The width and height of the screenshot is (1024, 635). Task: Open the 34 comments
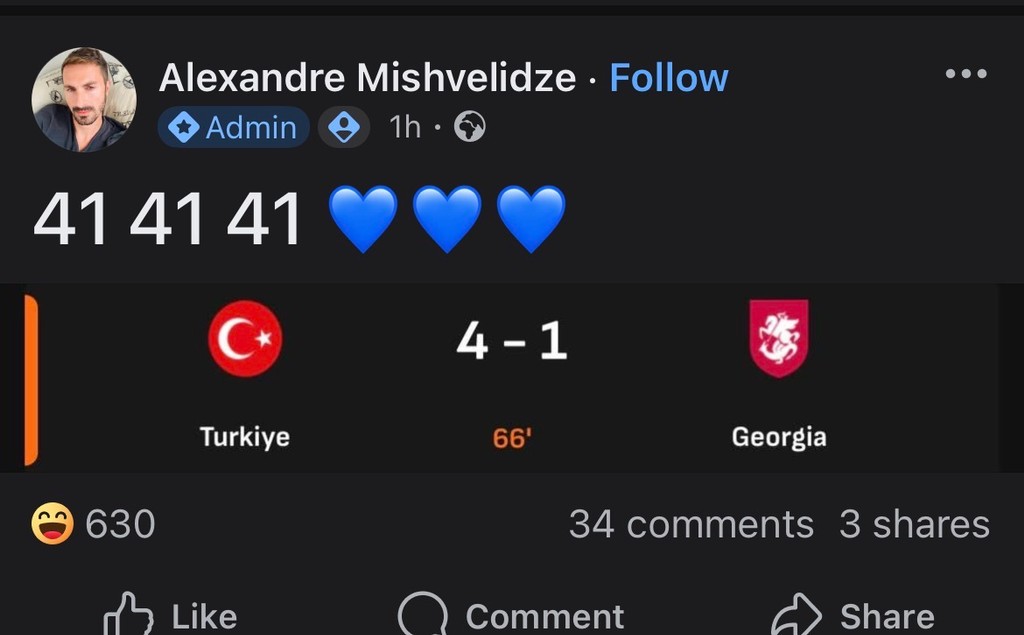(x=691, y=524)
